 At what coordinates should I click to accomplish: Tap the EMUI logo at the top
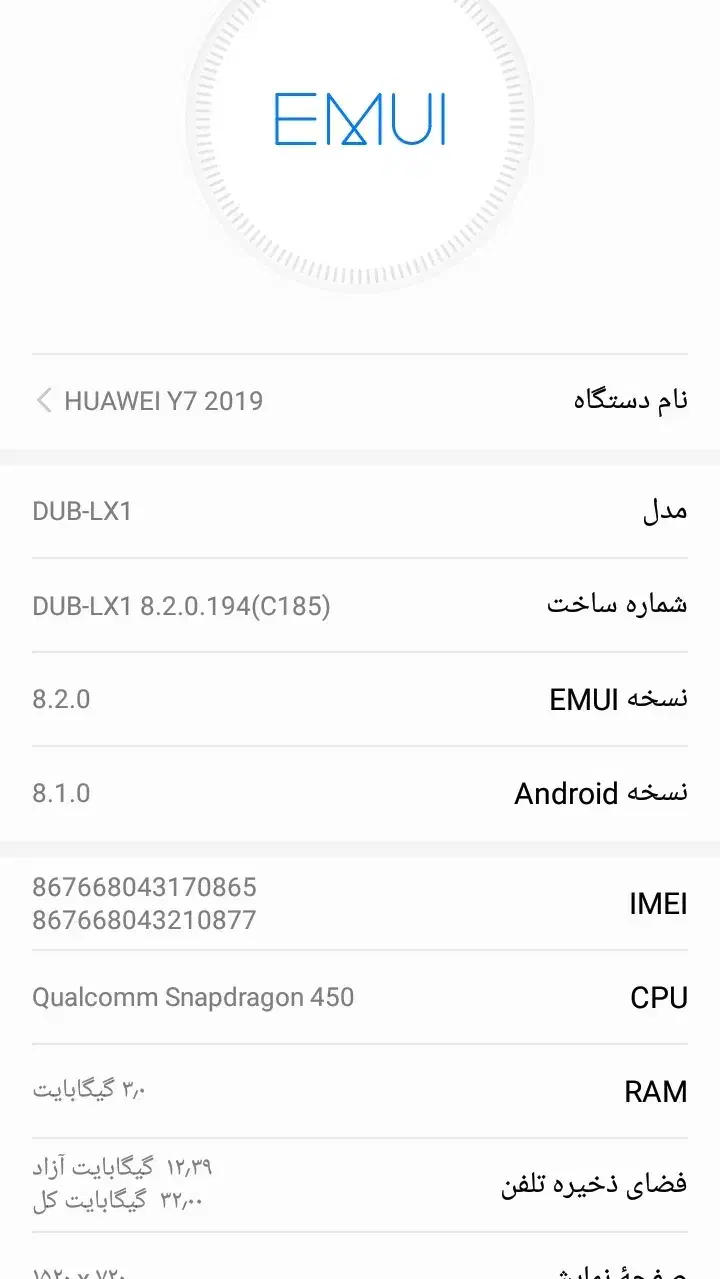(x=360, y=120)
